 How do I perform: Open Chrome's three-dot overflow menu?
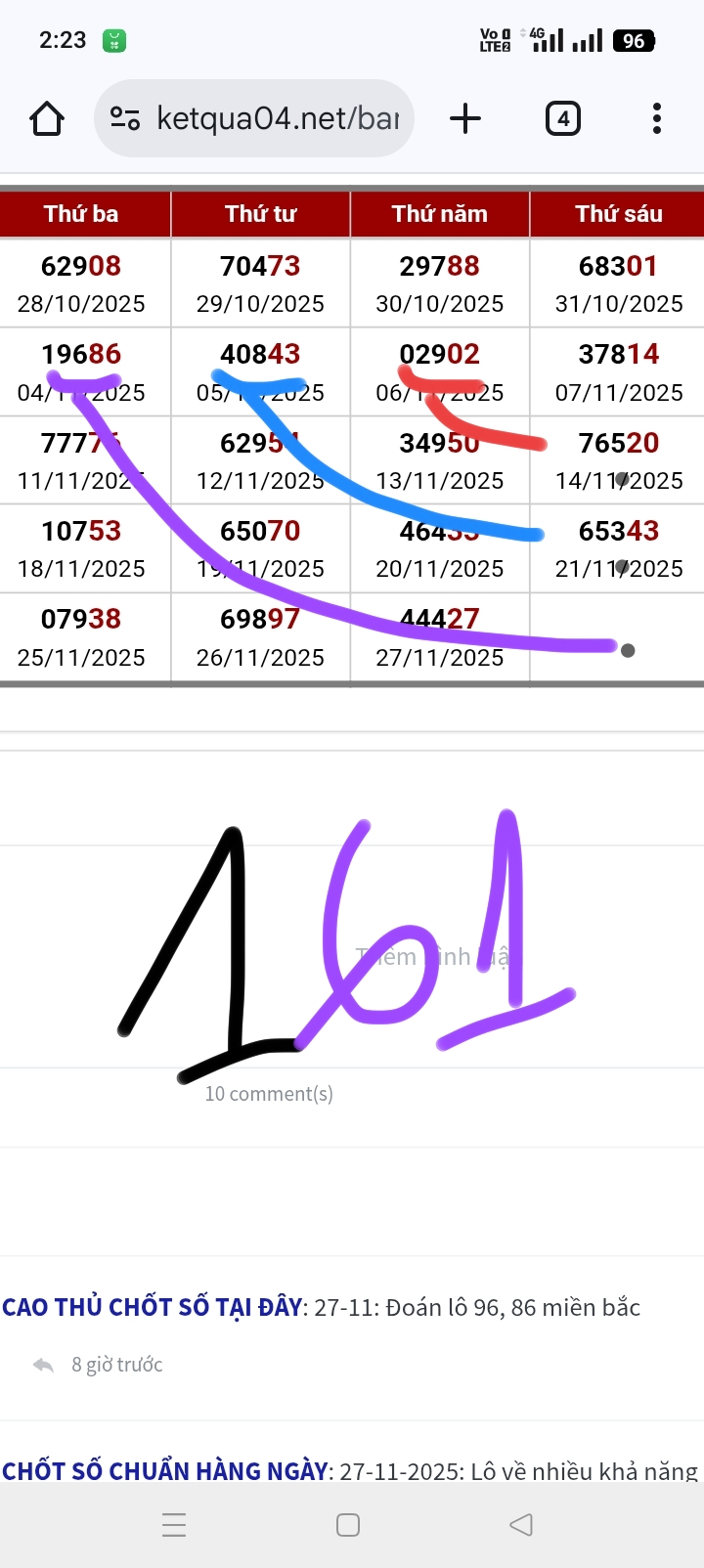(x=656, y=119)
